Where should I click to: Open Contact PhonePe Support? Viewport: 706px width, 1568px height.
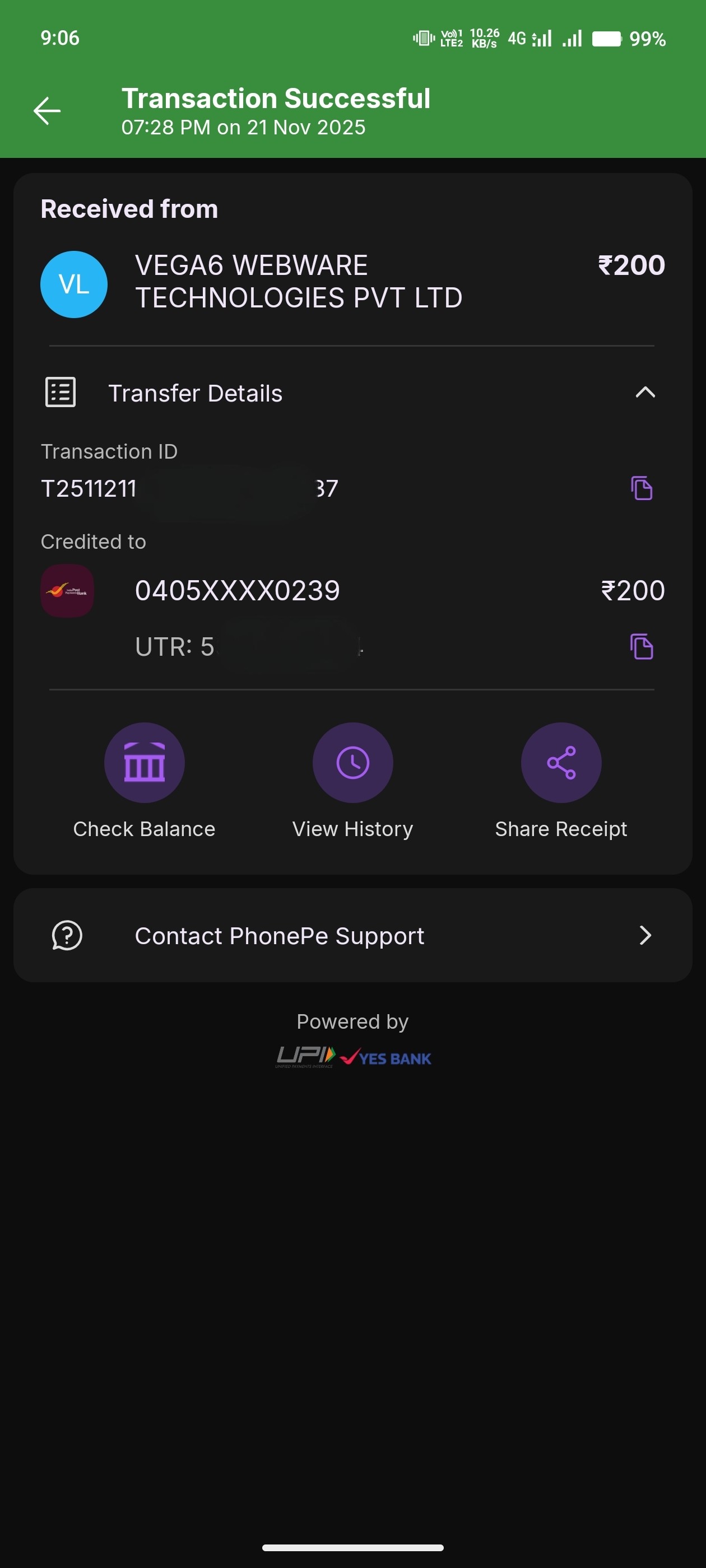click(x=352, y=935)
